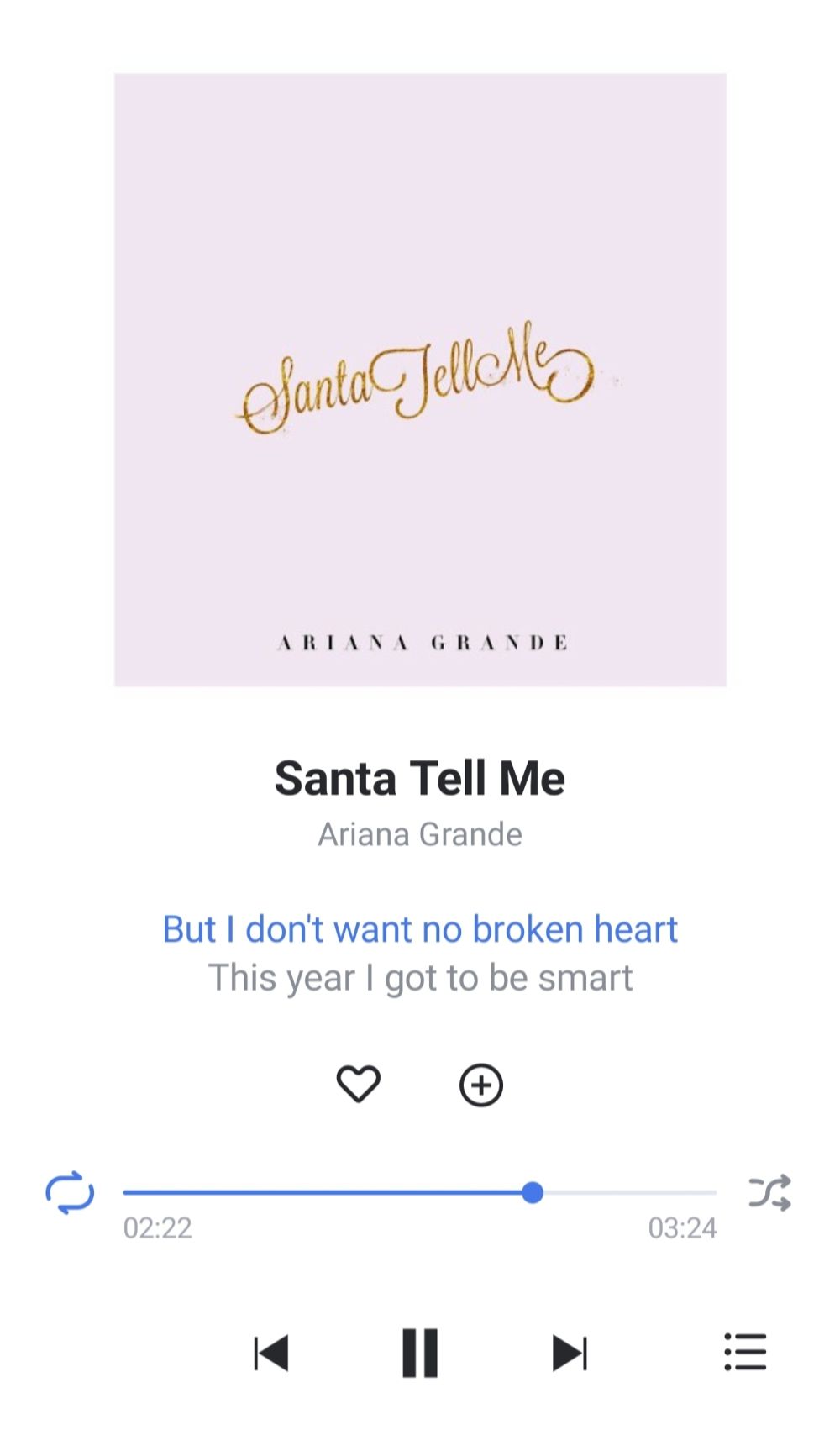Enable shuffle playback
The height and width of the screenshot is (1456, 840).
(x=769, y=1192)
